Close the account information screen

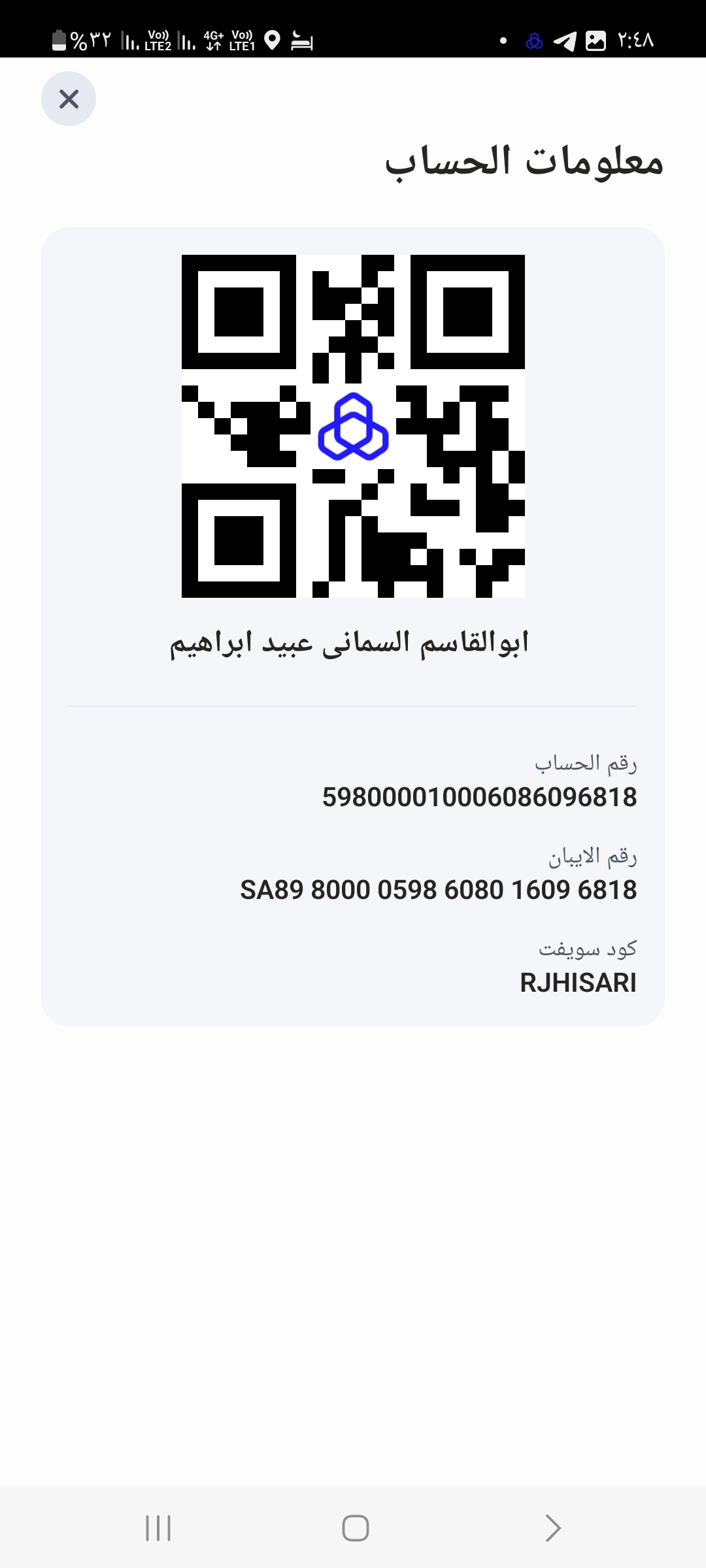pyautogui.click(x=69, y=99)
